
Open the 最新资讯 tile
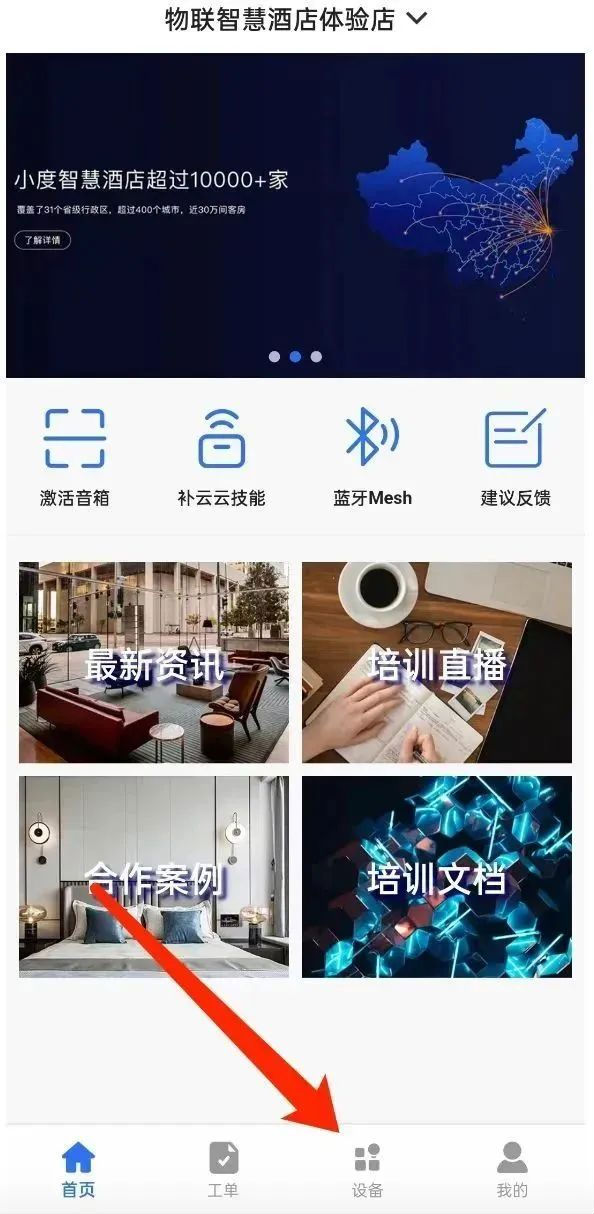(x=154, y=663)
